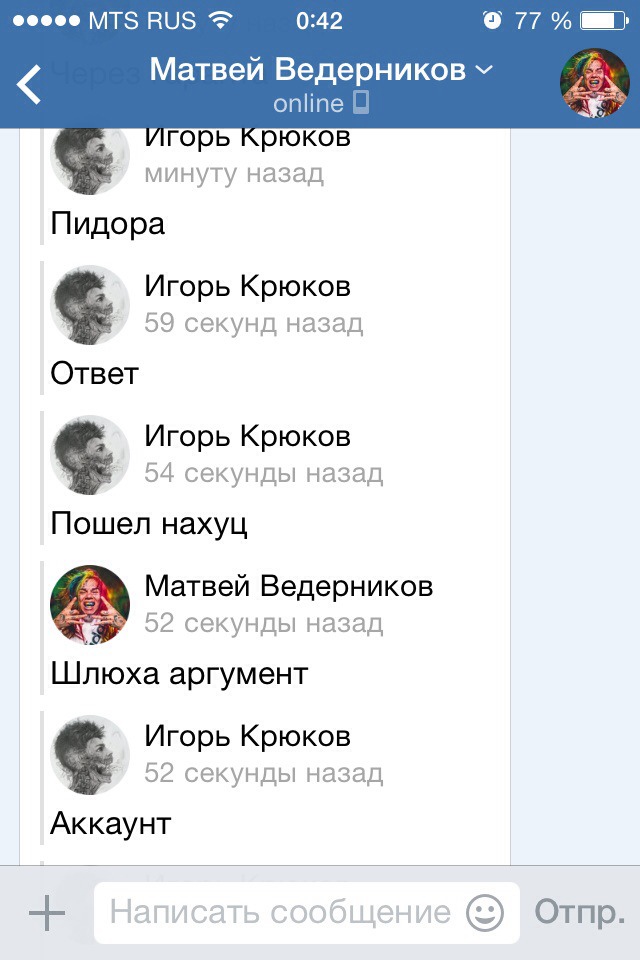
Task: Go back with the header arrow
Action: tap(30, 85)
